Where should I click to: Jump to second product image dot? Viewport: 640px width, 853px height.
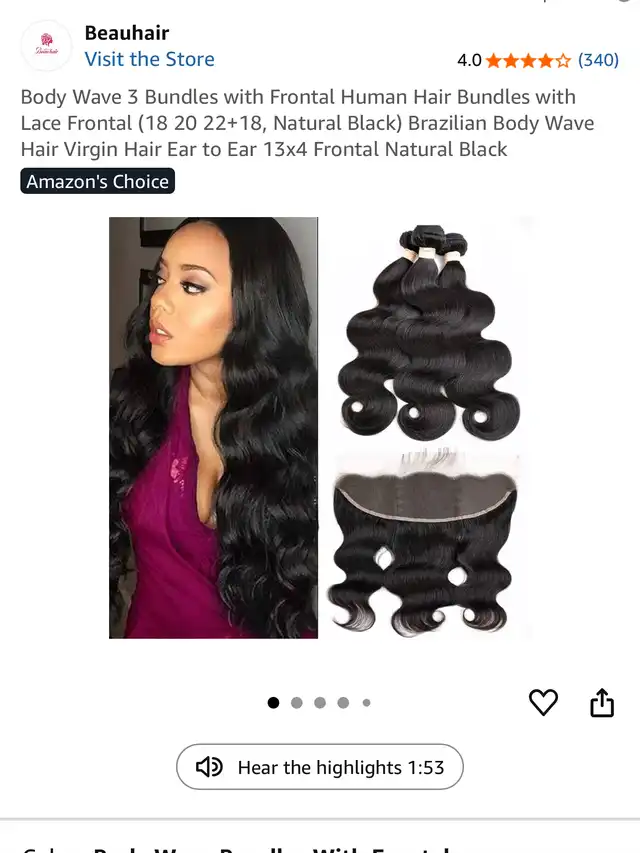click(297, 703)
